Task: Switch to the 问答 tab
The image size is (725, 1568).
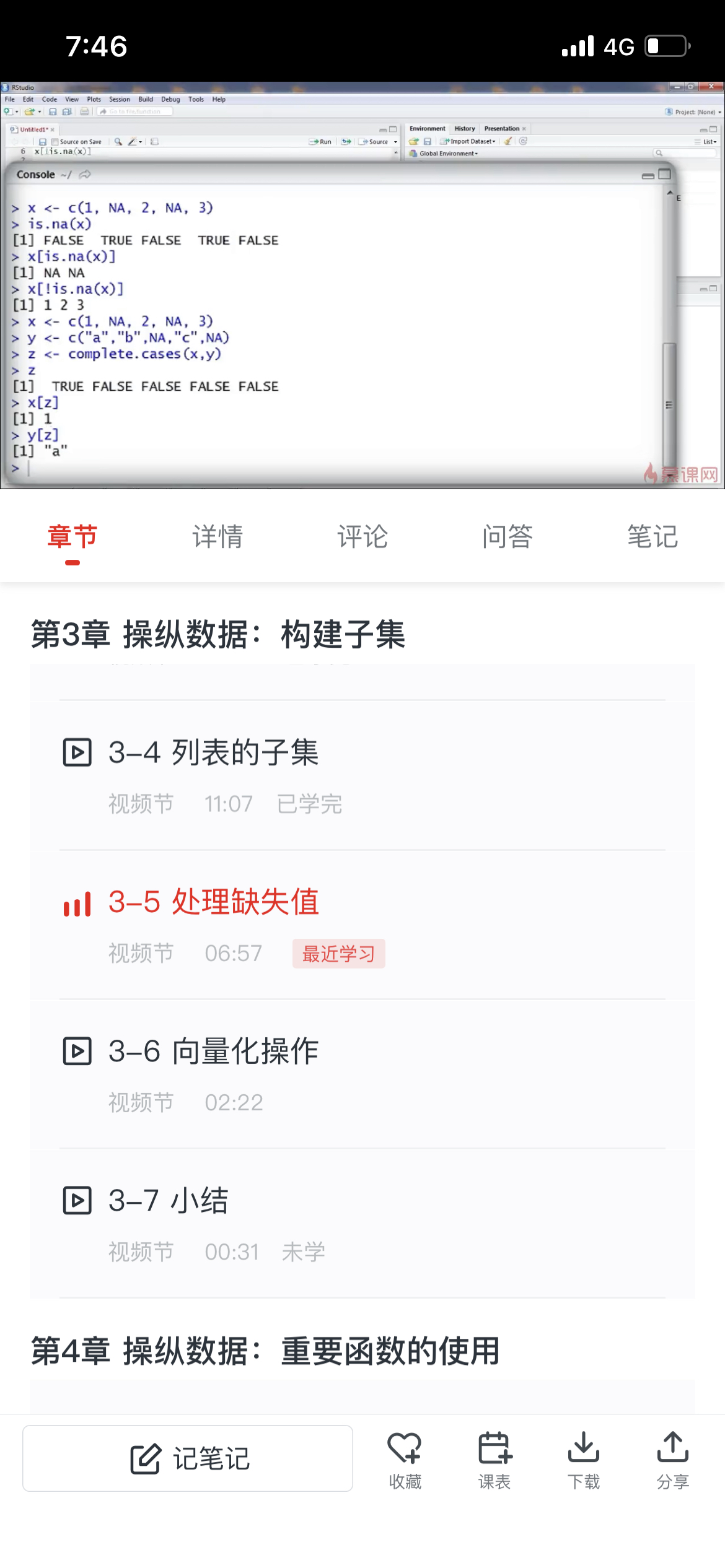Action: click(507, 536)
